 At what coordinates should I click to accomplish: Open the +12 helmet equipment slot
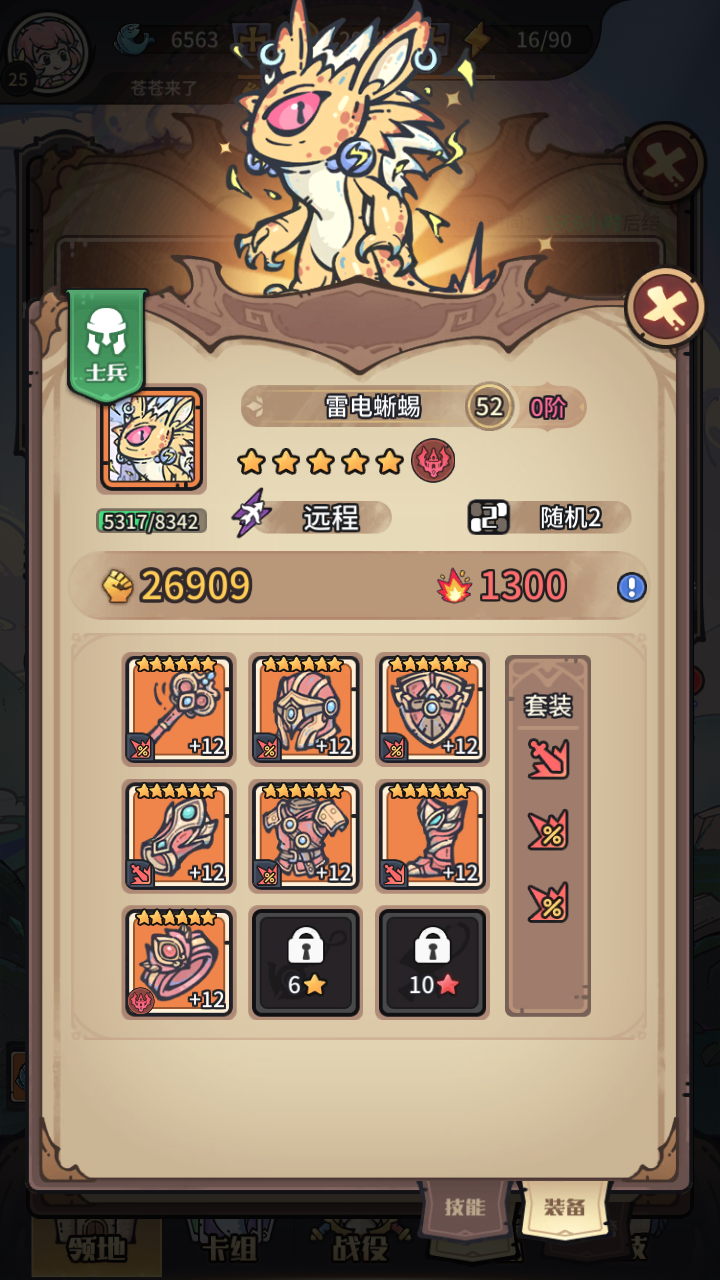point(305,710)
